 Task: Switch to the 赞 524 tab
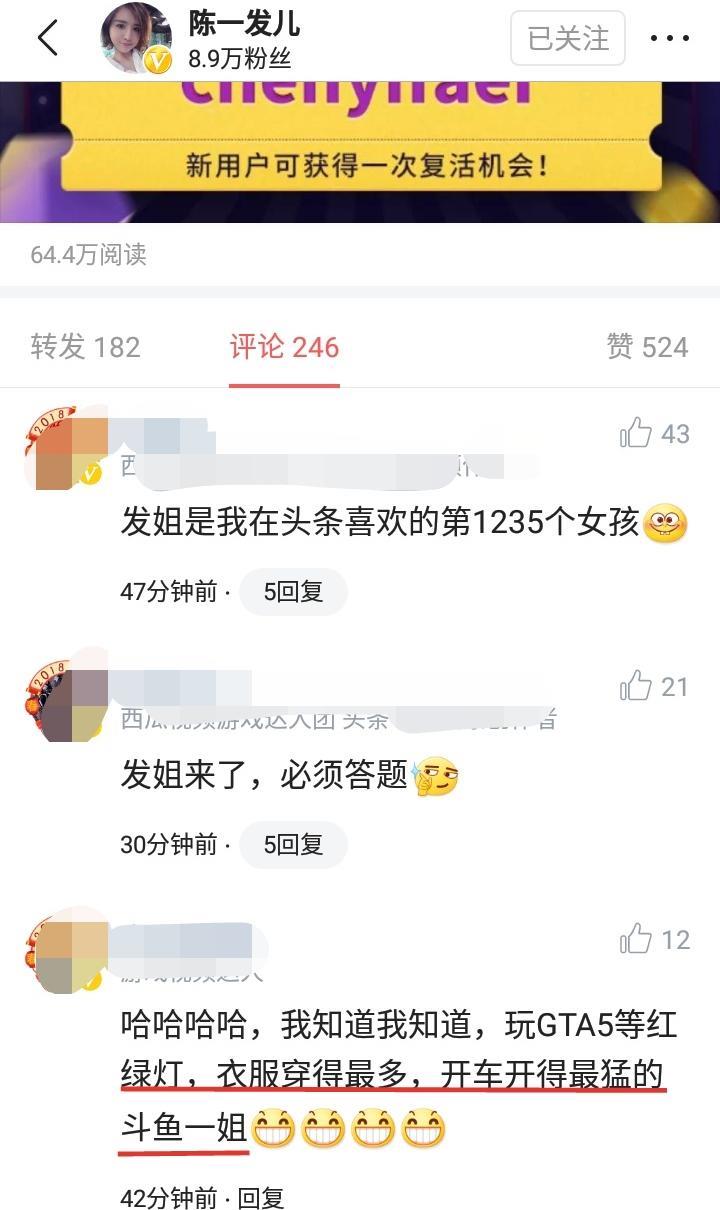pyautogui.click(x=647, y=347)
